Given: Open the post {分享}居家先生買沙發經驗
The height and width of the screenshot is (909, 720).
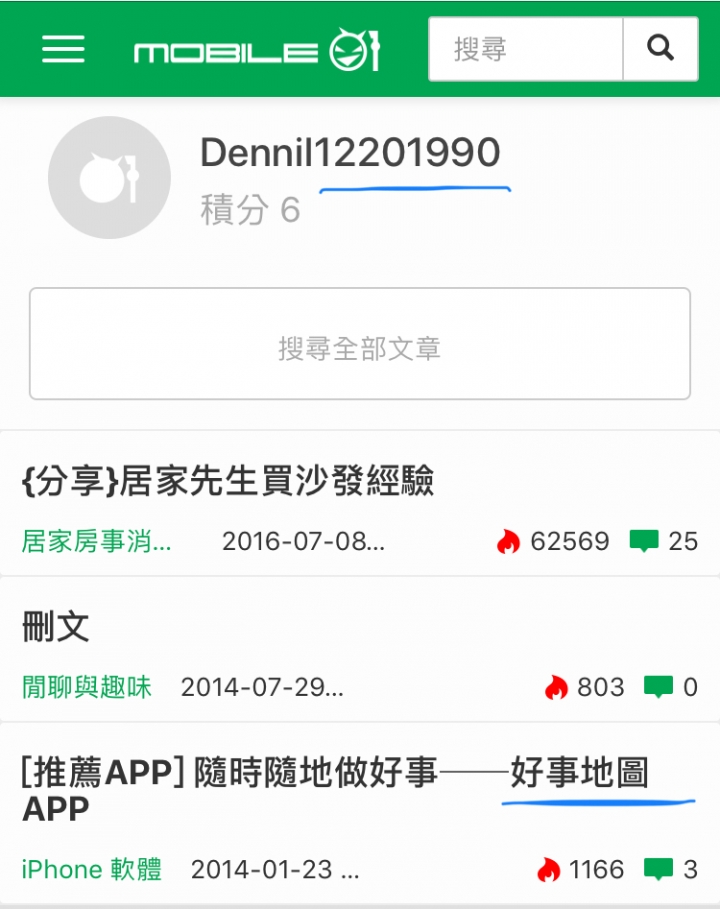Looking at the screenshot, I should pos(228,482).
